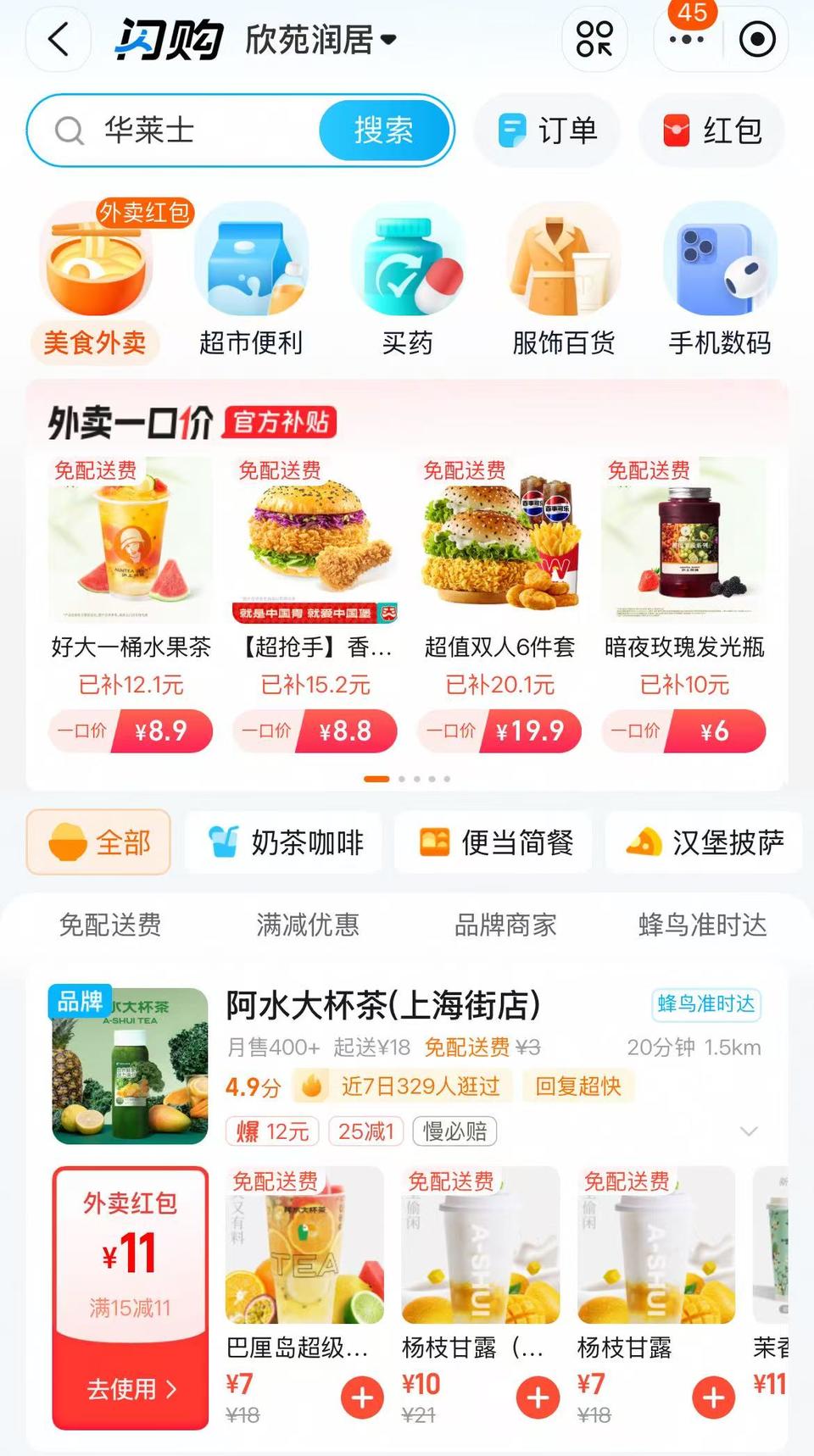Open 阿水大杯茶(上海街店) store

coord(383,1006)
